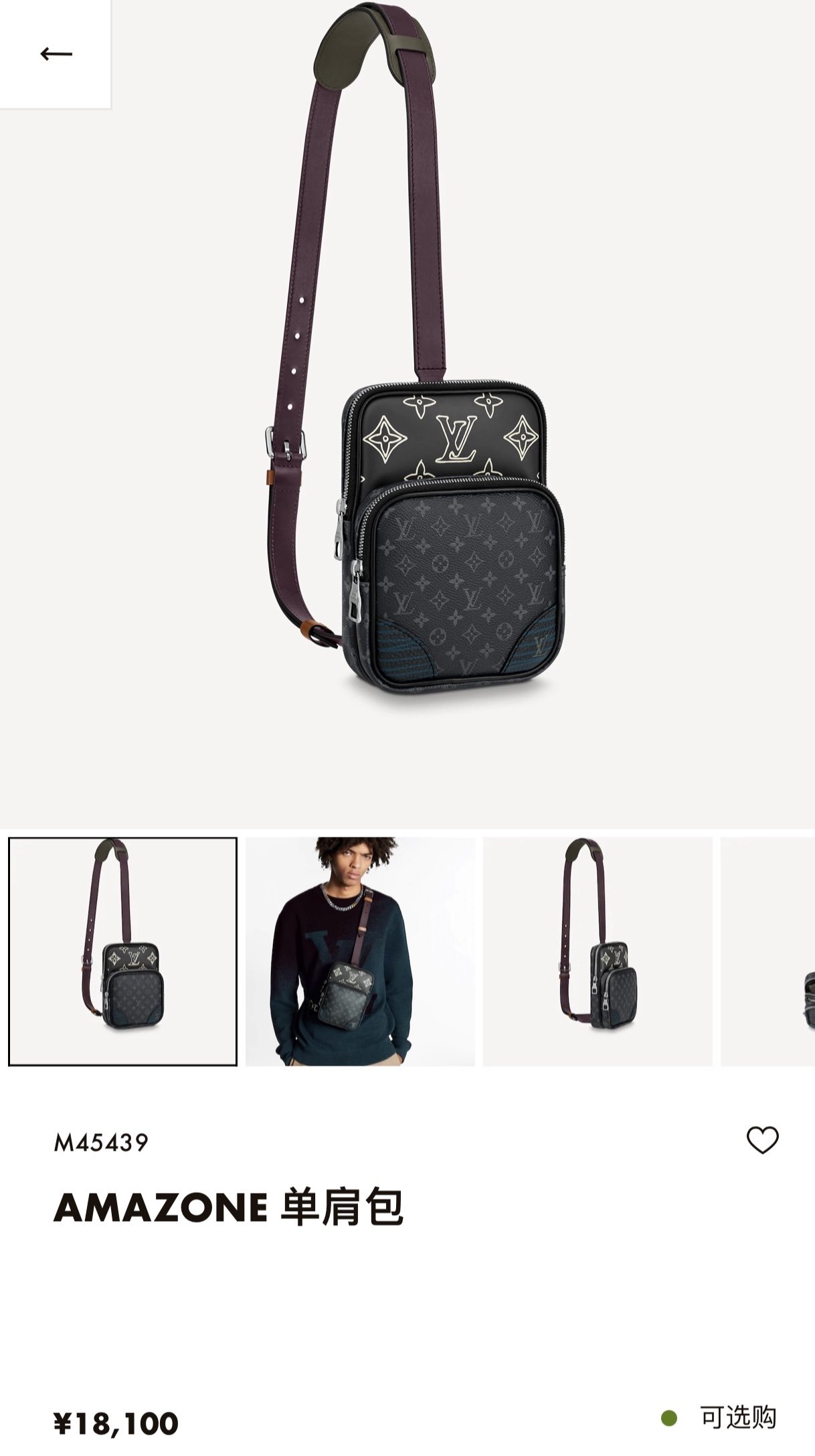Screen dimensions: 815x1456
Task: View the model wearing the bag thumbnail
Action: 360,951
